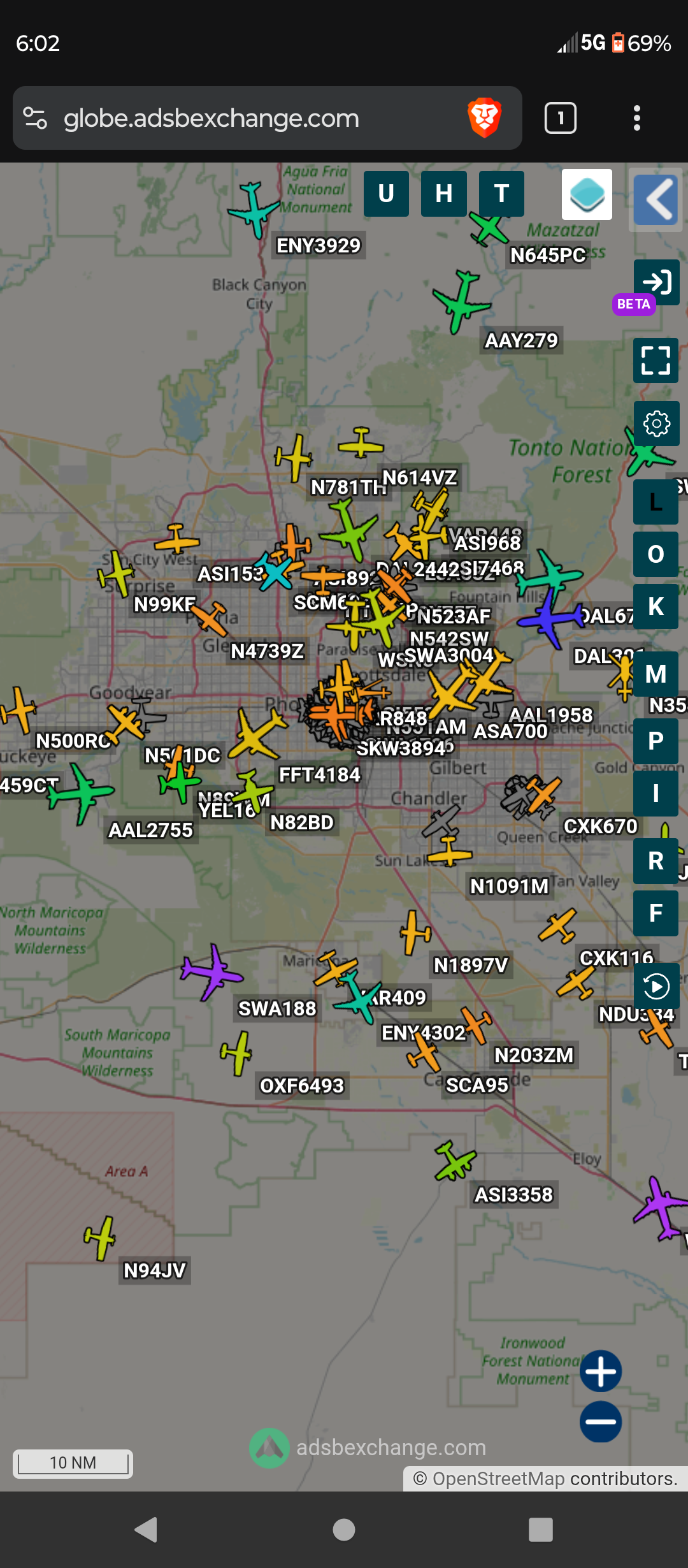688x1568 pixels.
Task: Toggle the T map button
Action: [502, 193]
